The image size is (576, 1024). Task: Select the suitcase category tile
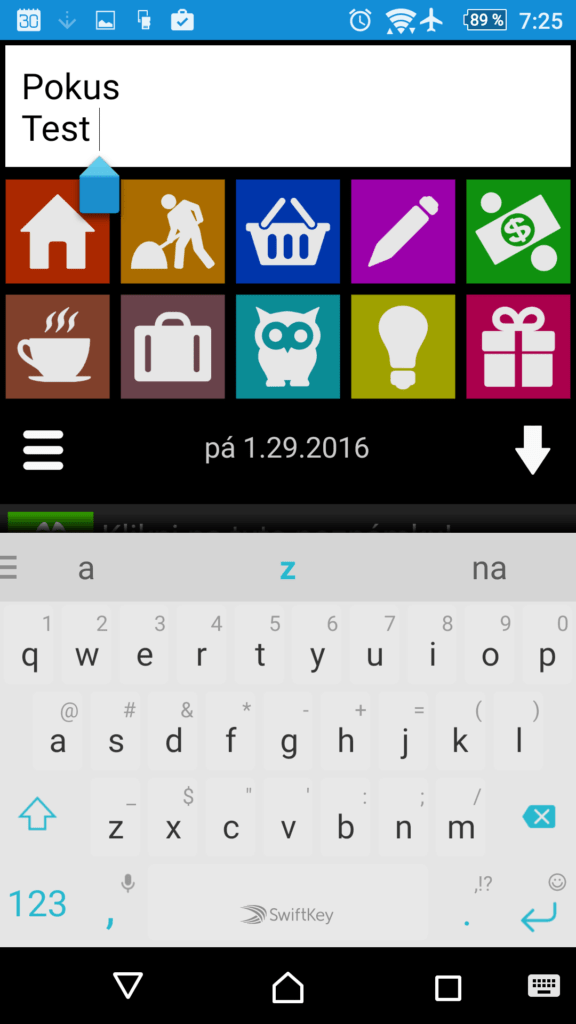click(x=173, y=346)
